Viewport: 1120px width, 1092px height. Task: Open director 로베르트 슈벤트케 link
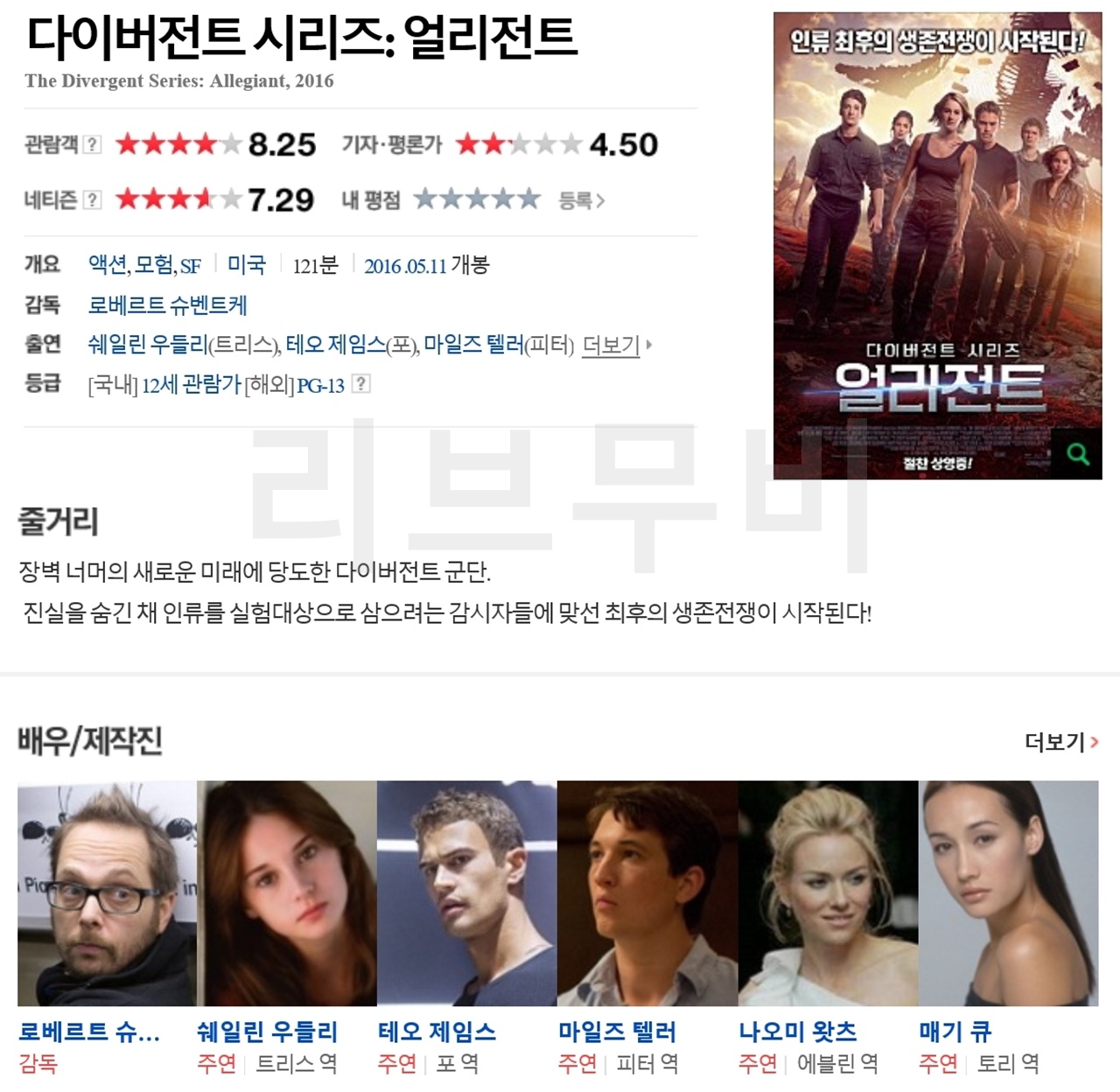167,305
